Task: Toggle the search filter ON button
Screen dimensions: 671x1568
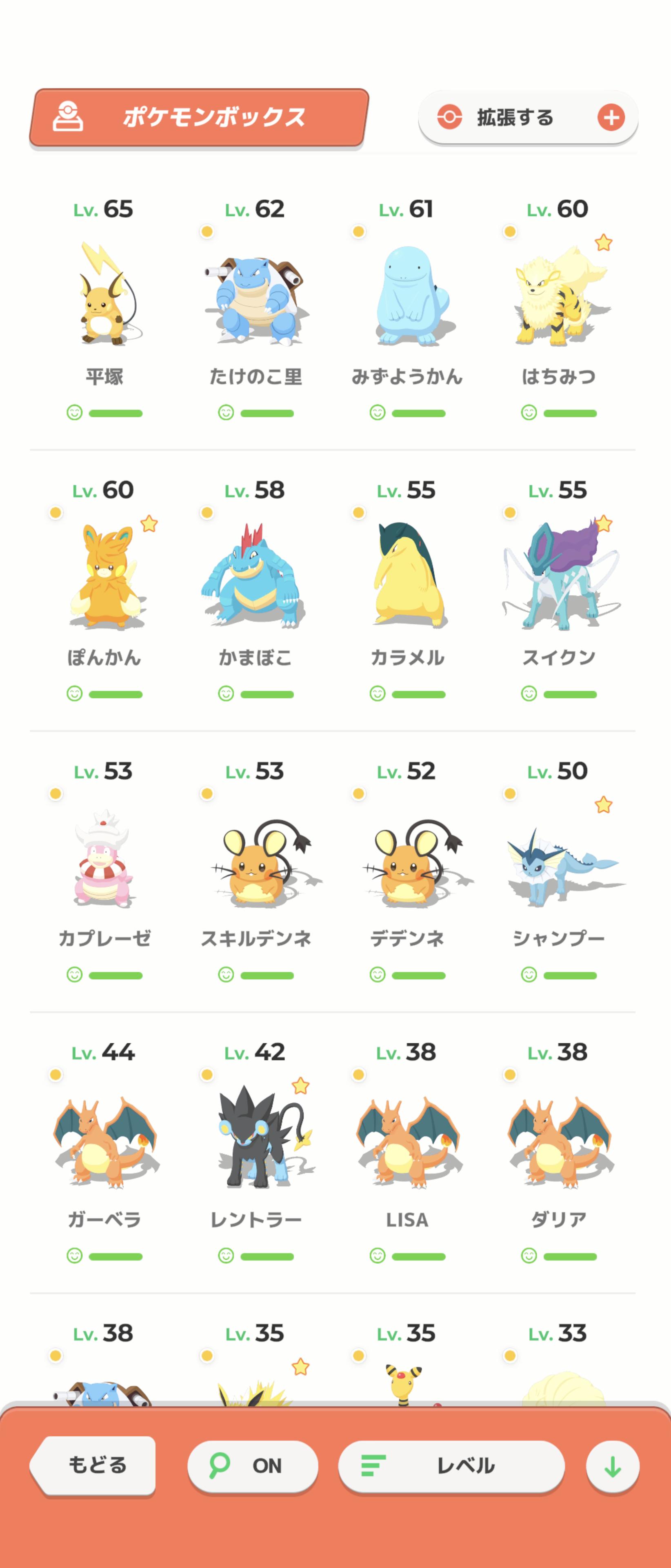Action: [x=253, y=1465]
